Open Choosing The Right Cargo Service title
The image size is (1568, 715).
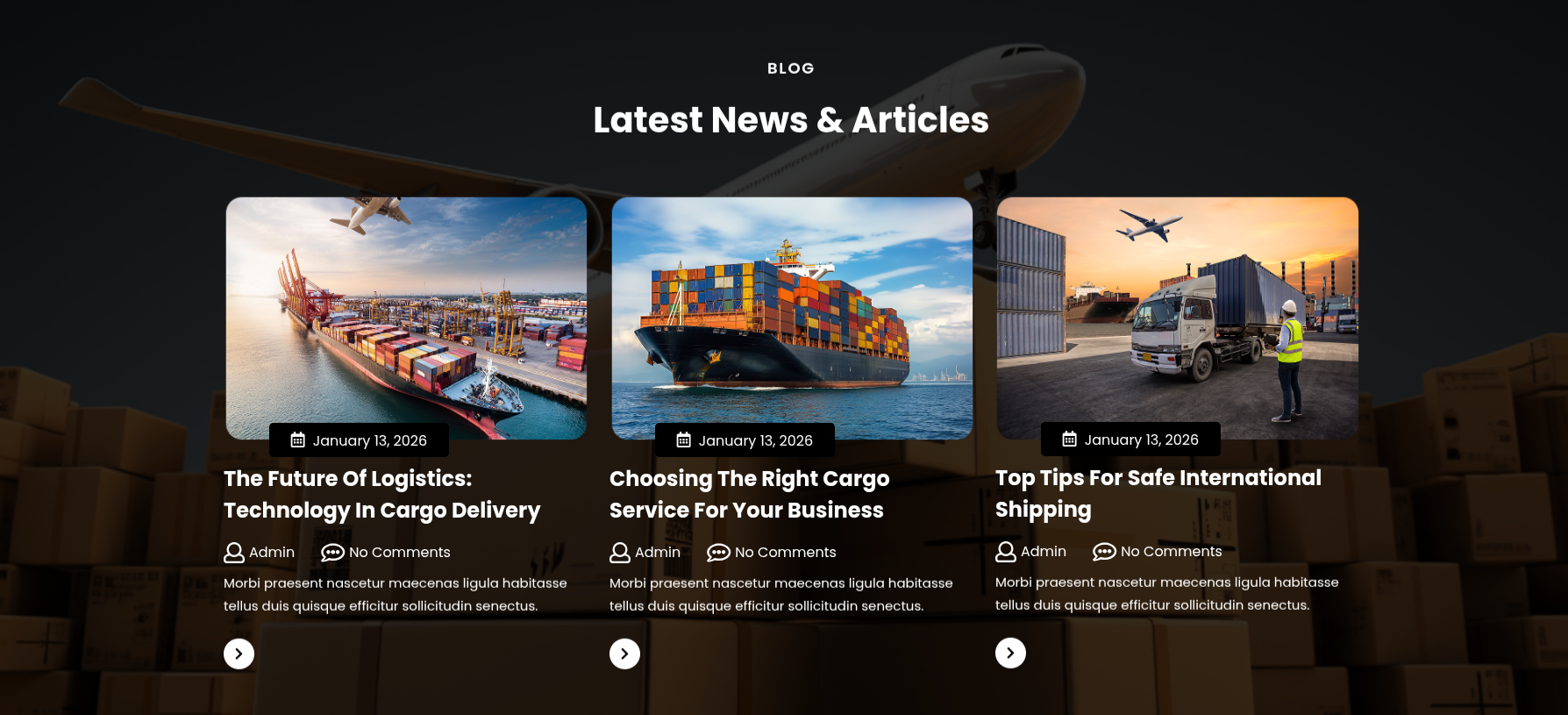[748, 495]
